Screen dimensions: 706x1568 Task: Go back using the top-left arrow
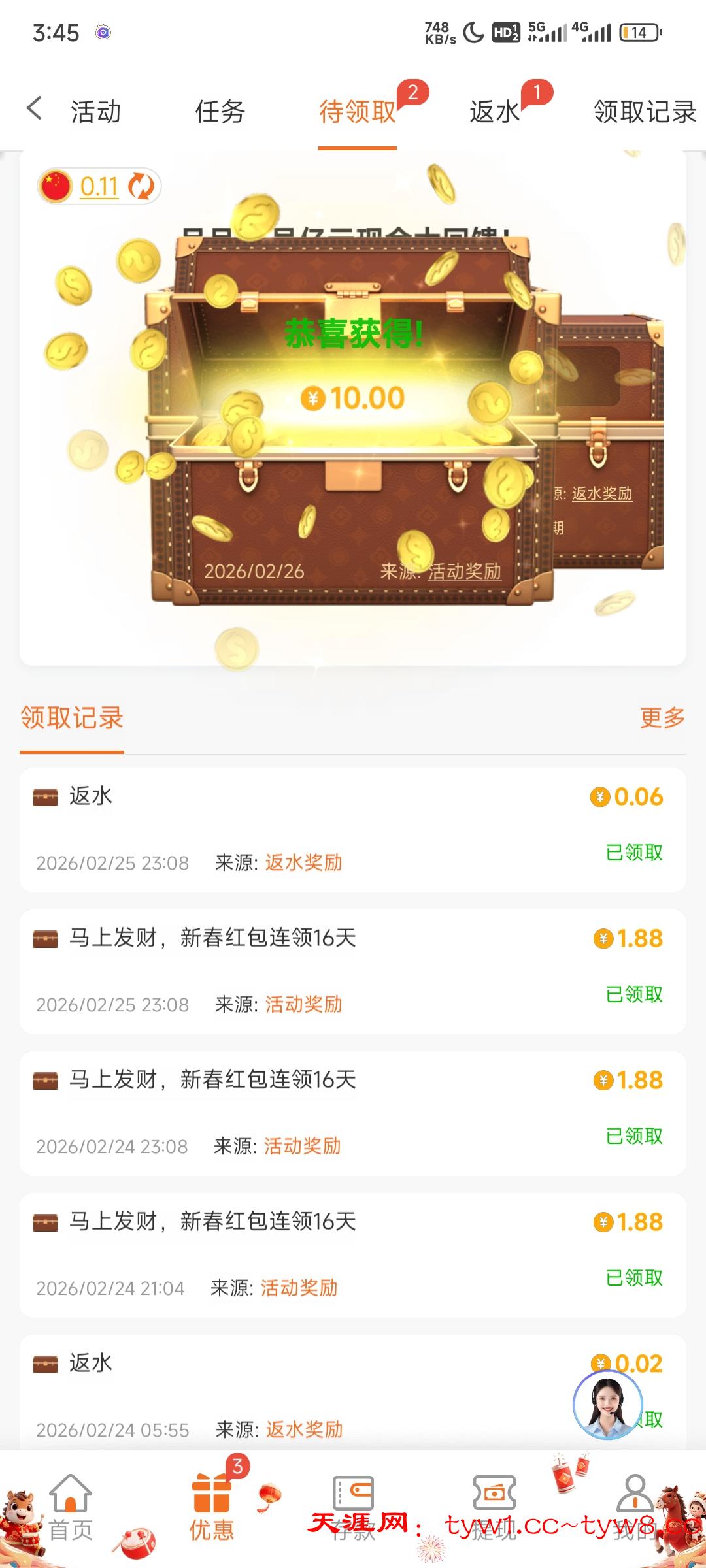35,109
